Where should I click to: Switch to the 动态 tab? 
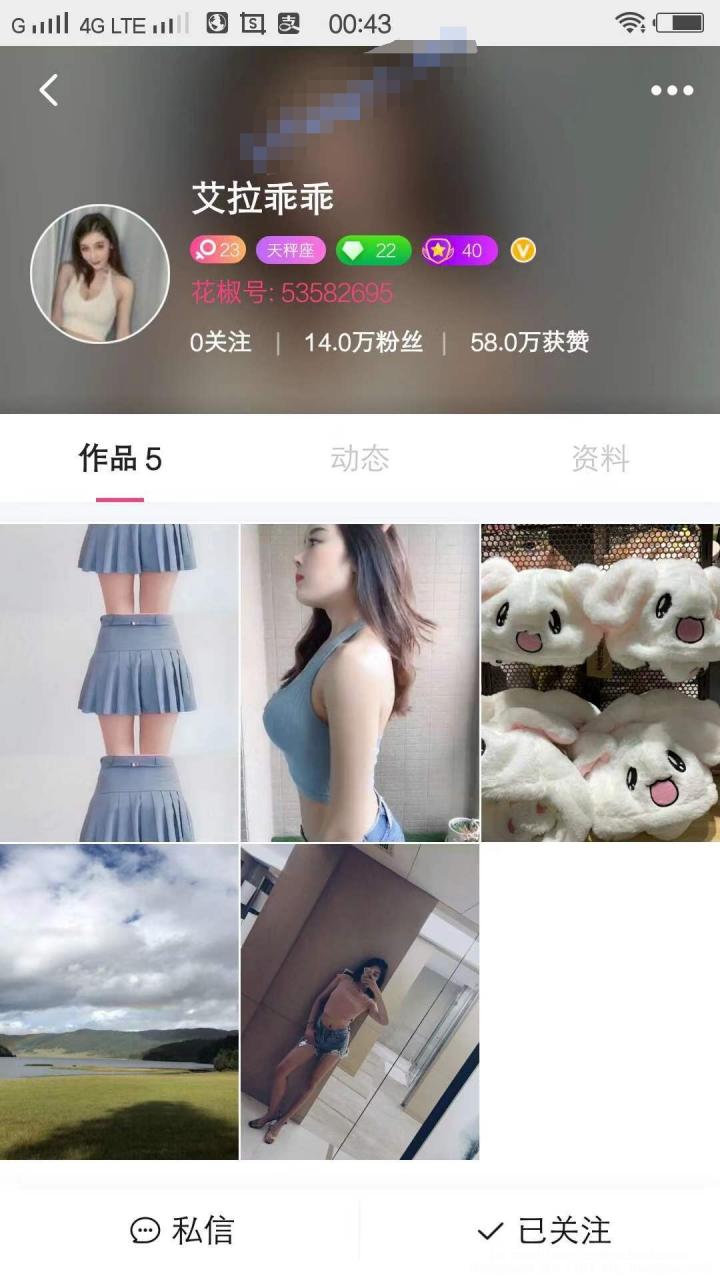pos(360,460)
